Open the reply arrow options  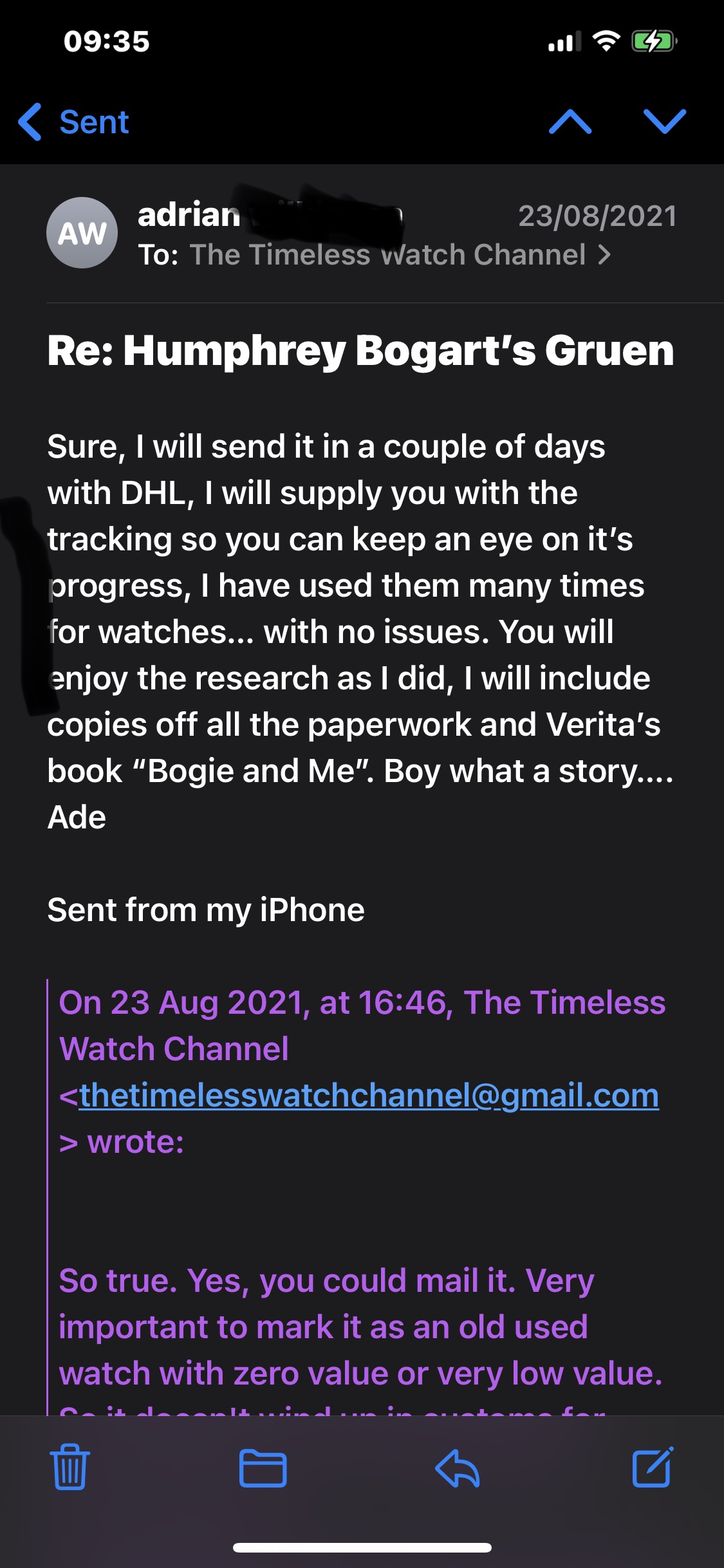tap(457, 1468)
